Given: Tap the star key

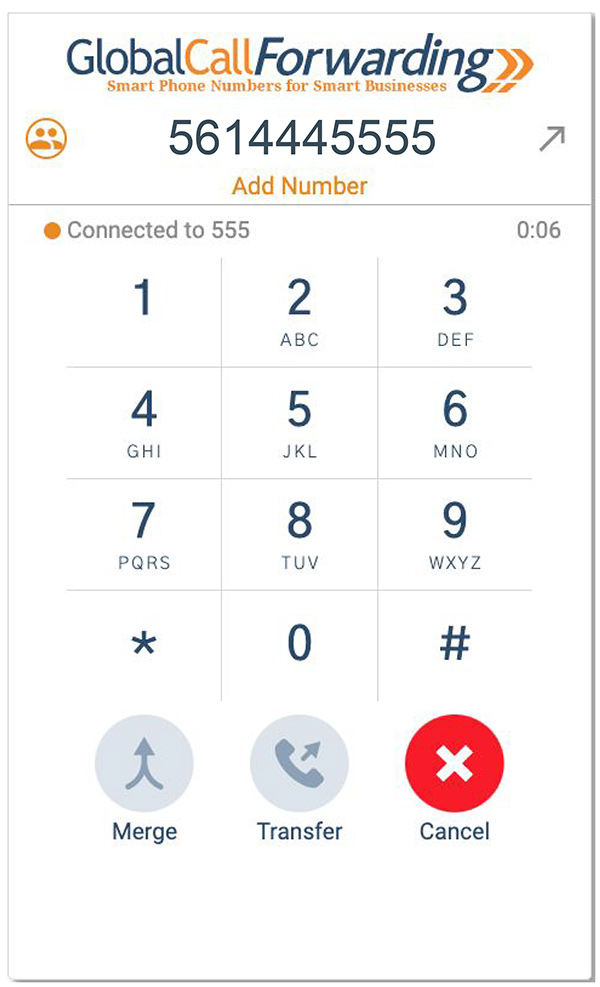Looking at the screenshot, I should (x=144, y=646).
